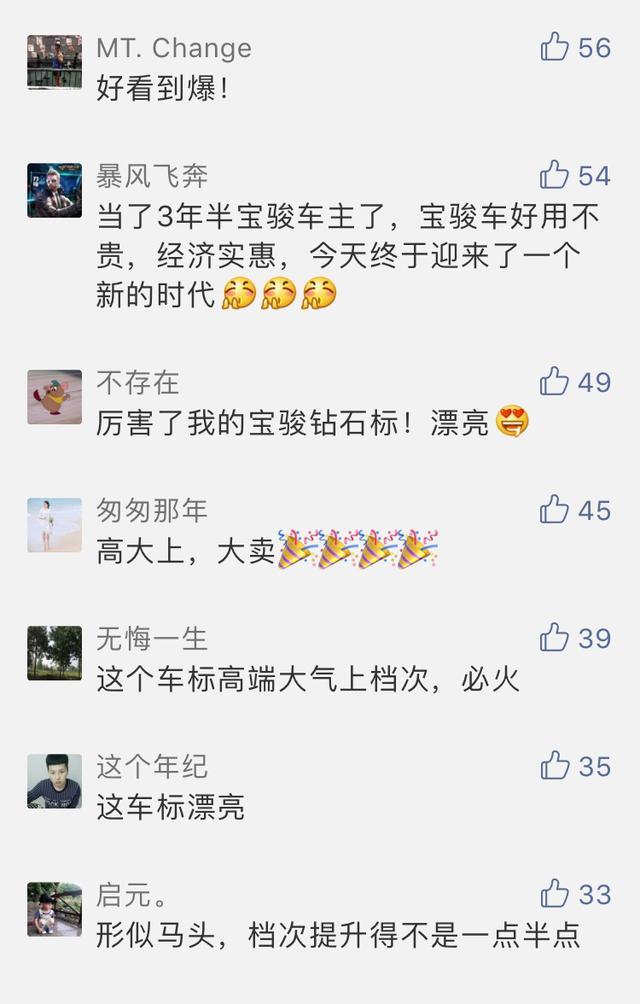Like 不存在's comment
Screen dimensions: 640x1004
click(555, 381)
